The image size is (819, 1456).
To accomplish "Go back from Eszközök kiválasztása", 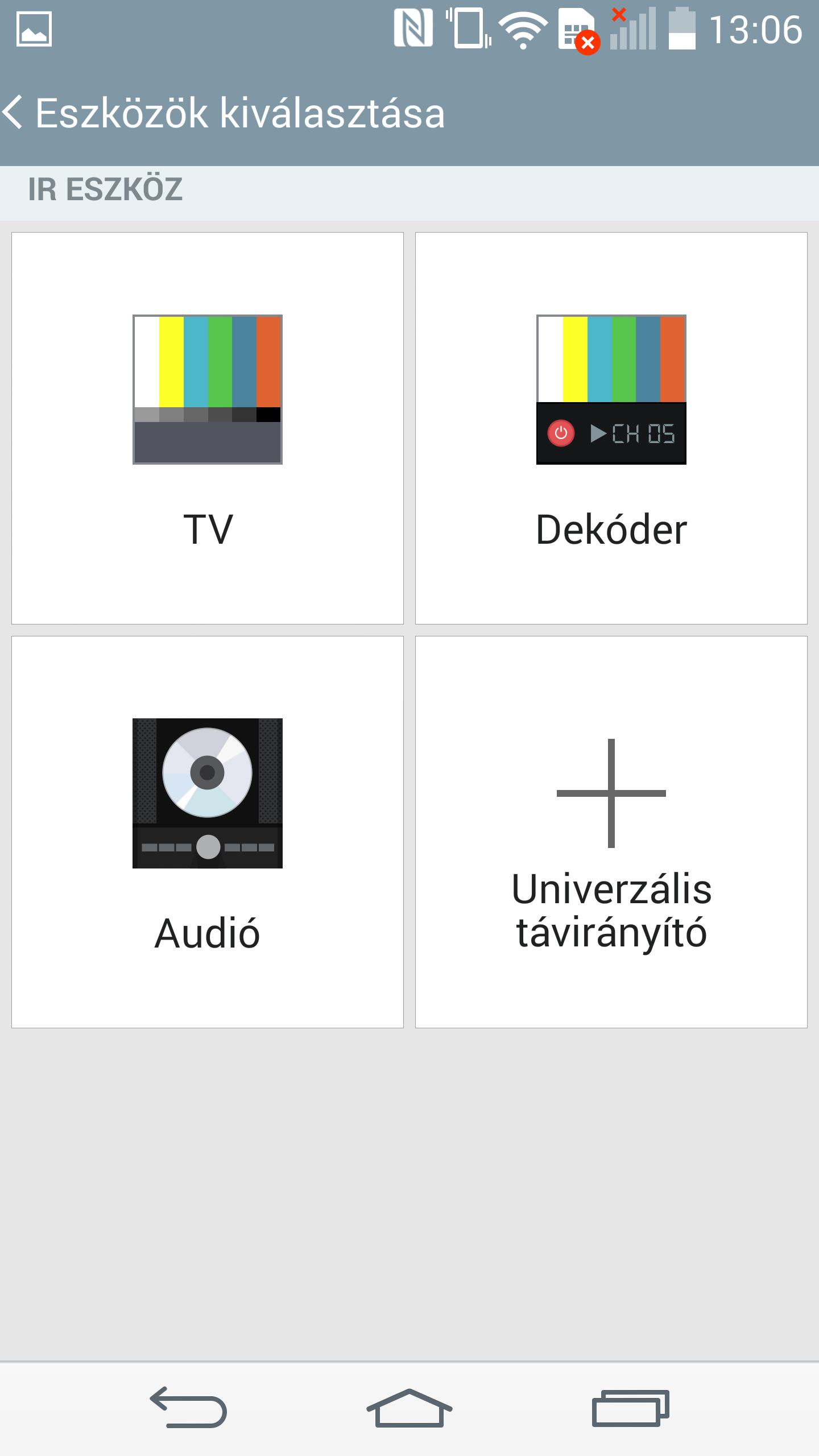I will (x=14, y=112).
